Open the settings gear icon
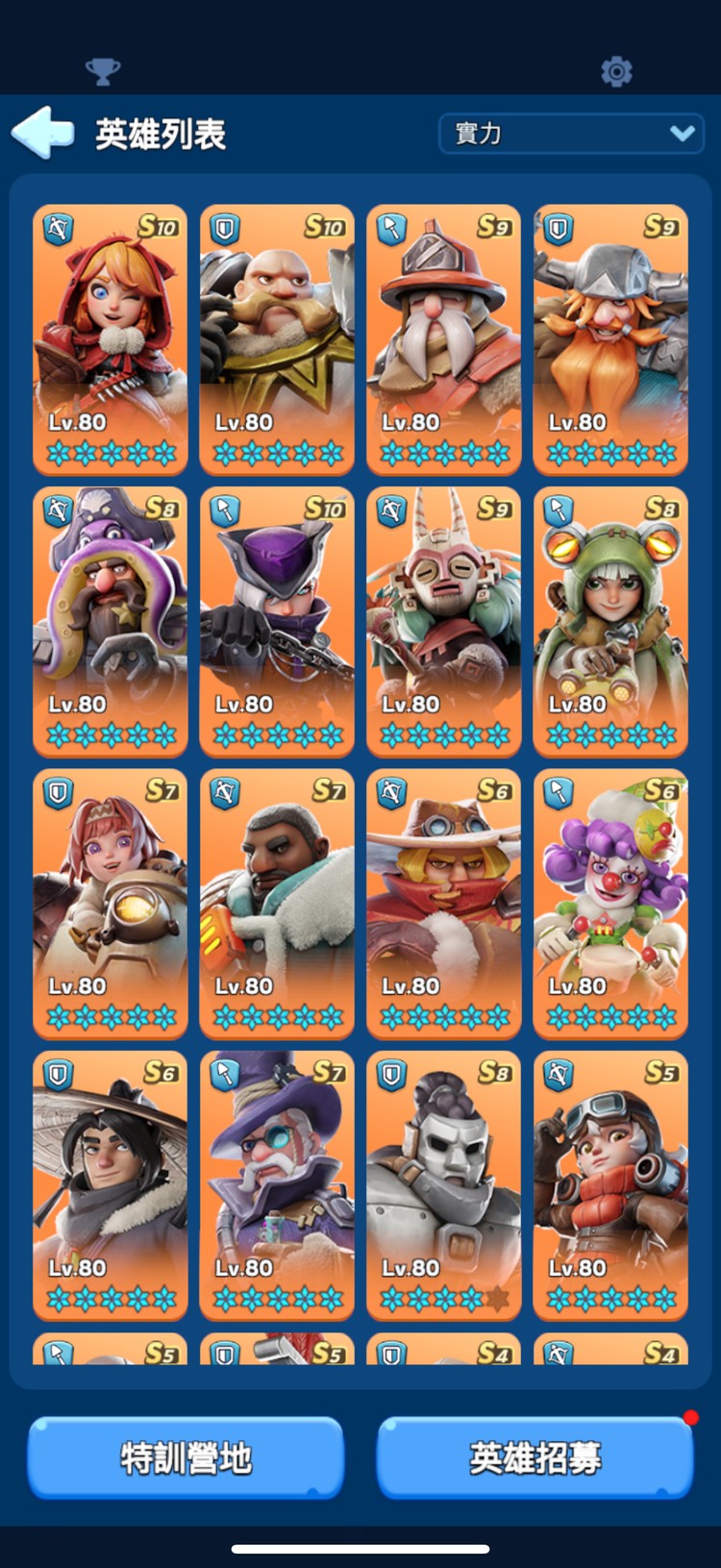The height and width of the screenshot is (1568, 721). point(616,71)
